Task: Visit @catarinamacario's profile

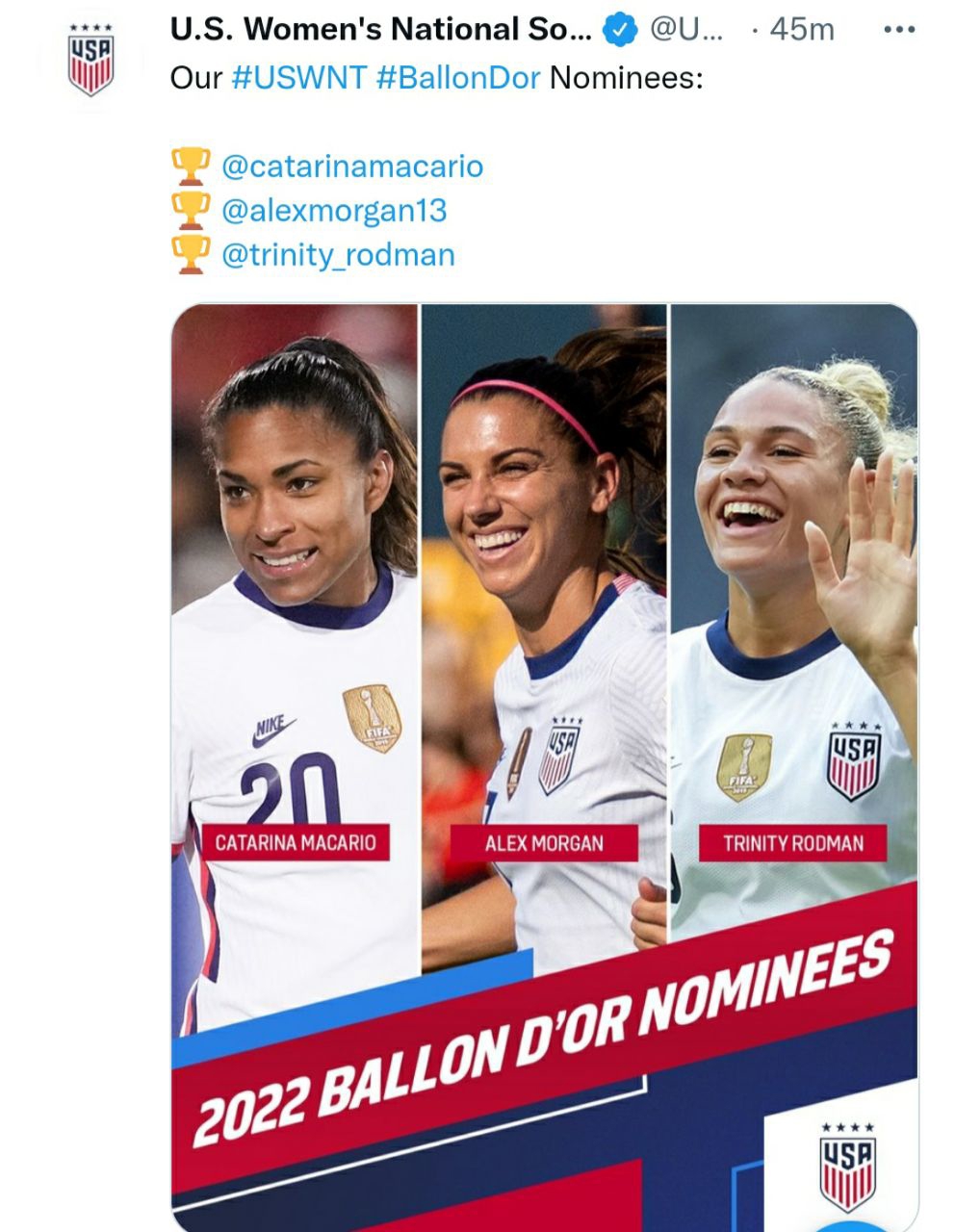Action: tap(352, 167)
